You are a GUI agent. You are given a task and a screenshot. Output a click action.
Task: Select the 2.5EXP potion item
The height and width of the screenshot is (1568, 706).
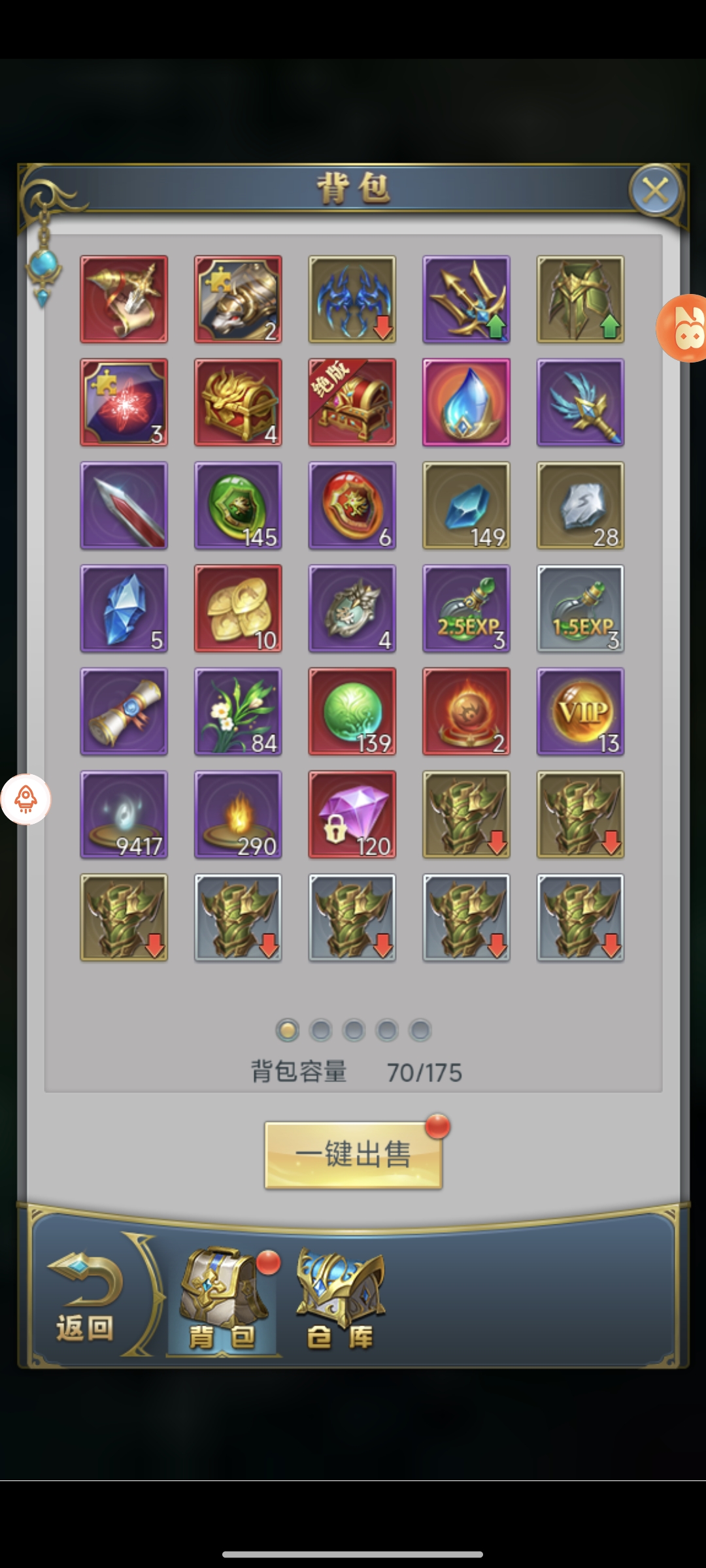coord(466,608)
